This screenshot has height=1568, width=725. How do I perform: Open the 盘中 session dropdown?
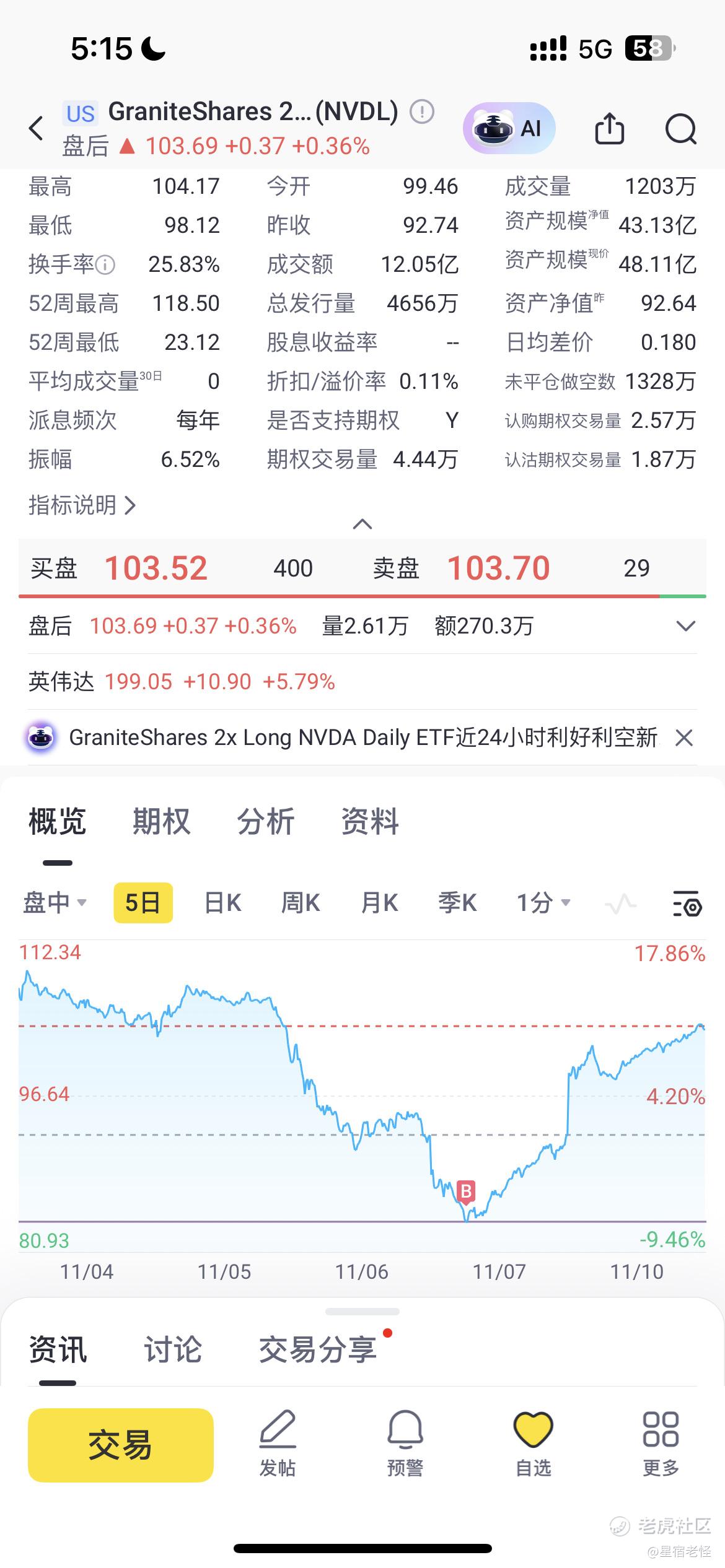click(55, 903)
